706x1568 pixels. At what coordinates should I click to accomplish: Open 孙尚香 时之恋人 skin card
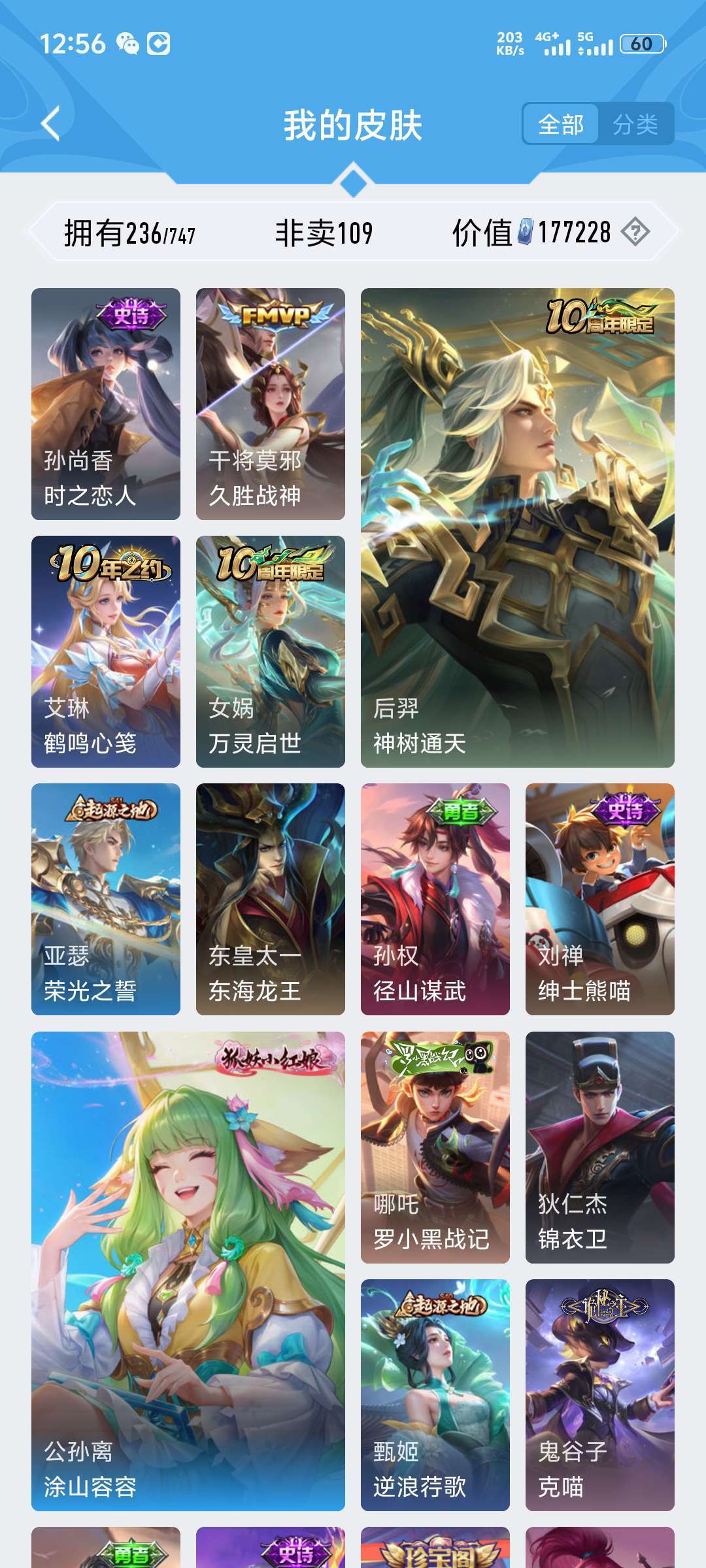(x=106, y=404)
